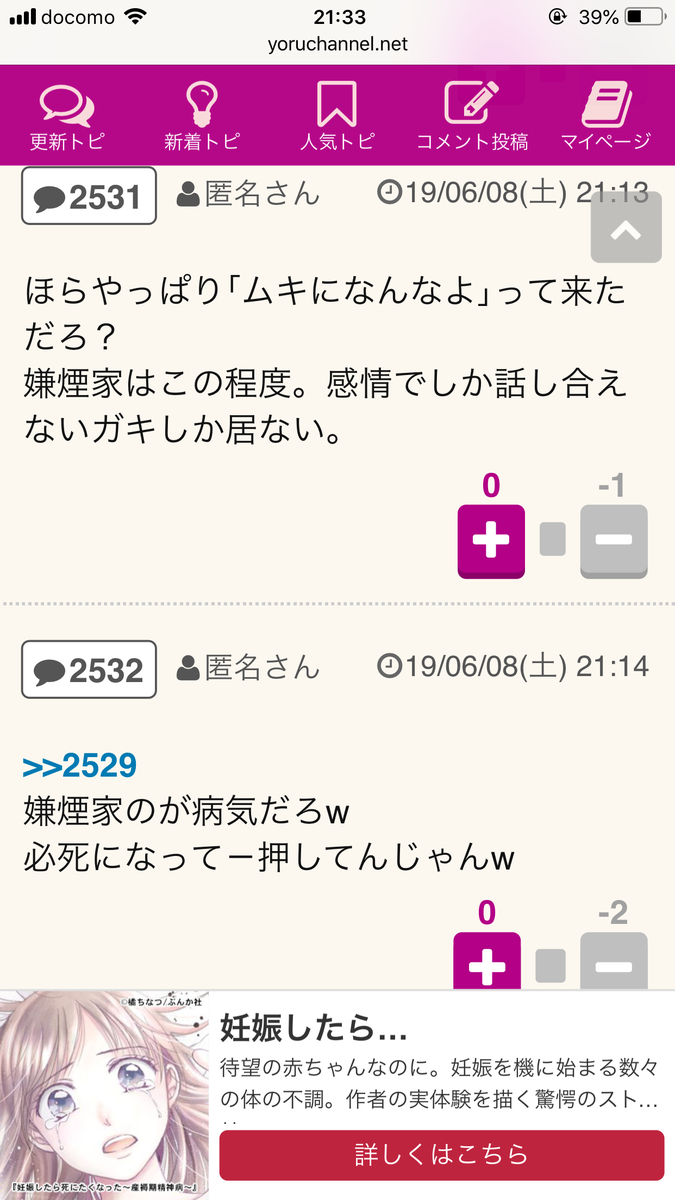Open the >>2529 reply reference link
Image resolution: width=675 pixels, height=1200 pixels.
(x=79, y=766)
